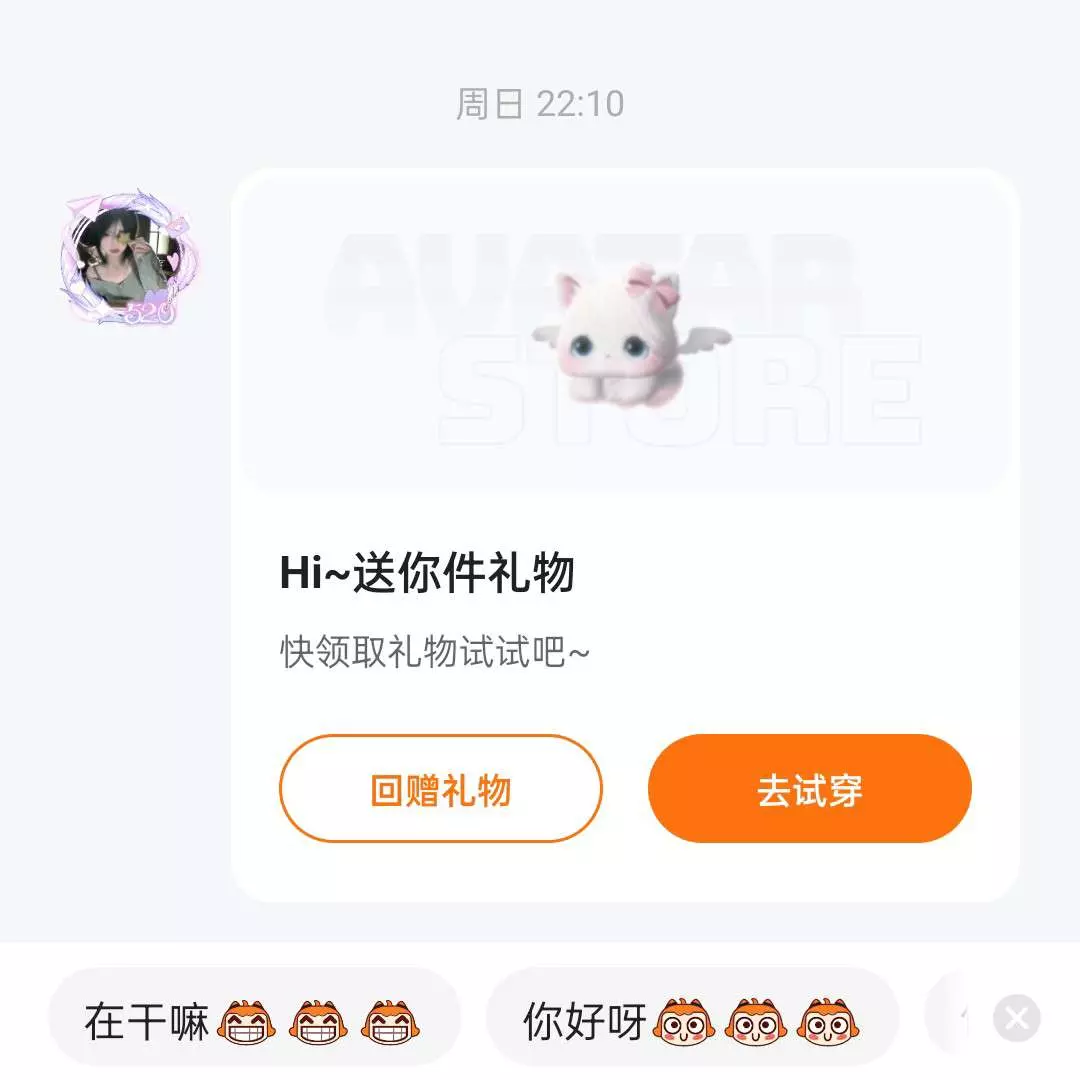Send the 你好呀 quick reply
The height and width of the screenshot is (1080, 1080).
click(691, 1022)
